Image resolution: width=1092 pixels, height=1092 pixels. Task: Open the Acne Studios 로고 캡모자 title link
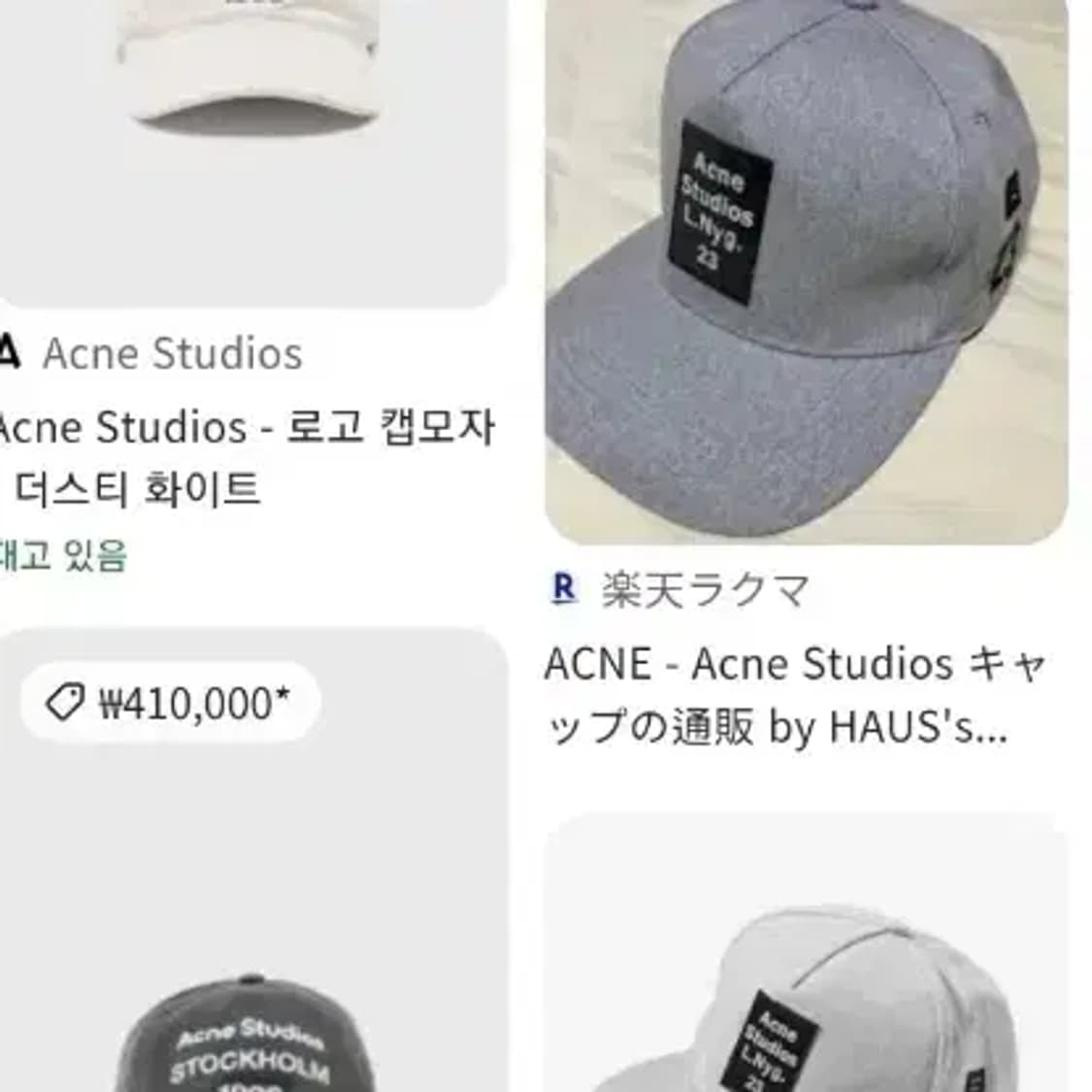point(243,456)
